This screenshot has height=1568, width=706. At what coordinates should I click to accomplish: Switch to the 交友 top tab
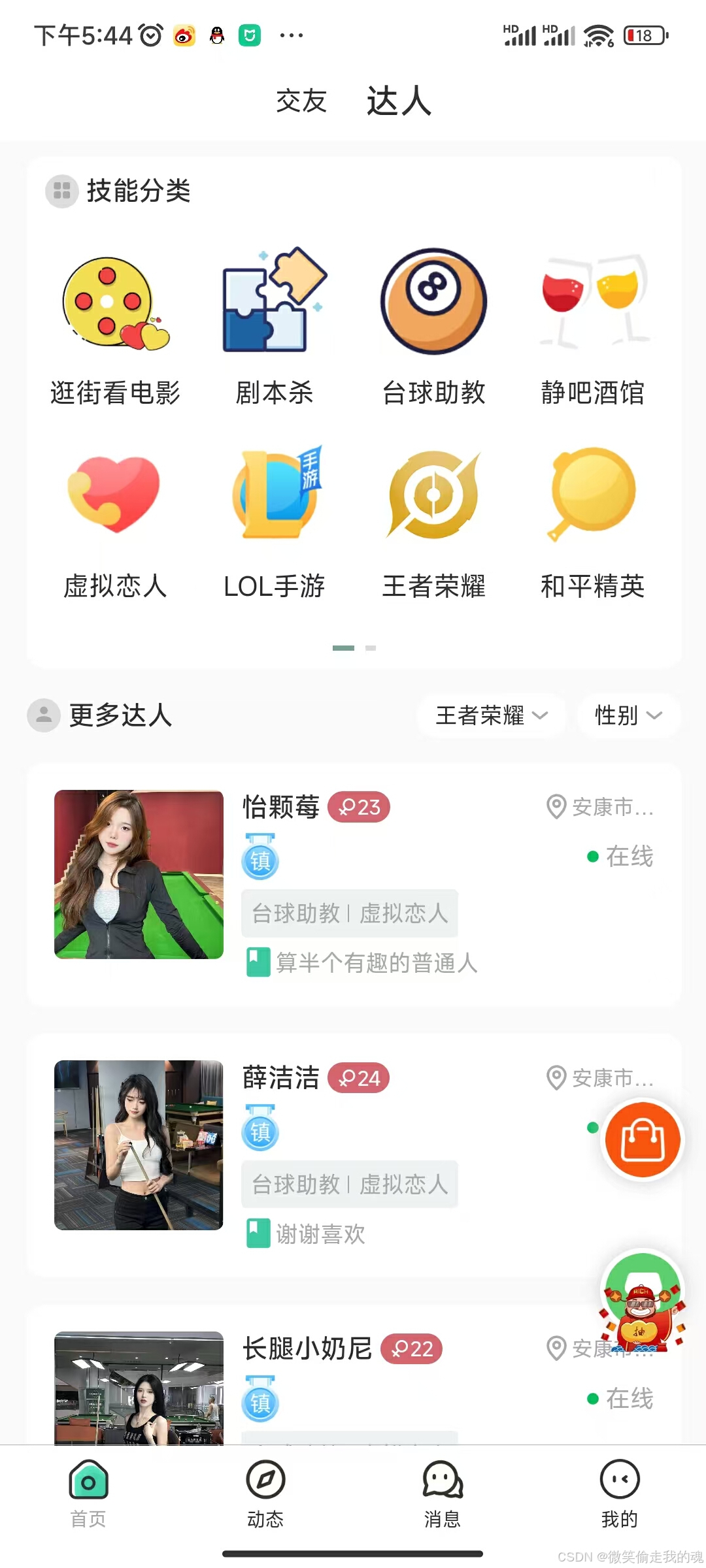point(301,101)
